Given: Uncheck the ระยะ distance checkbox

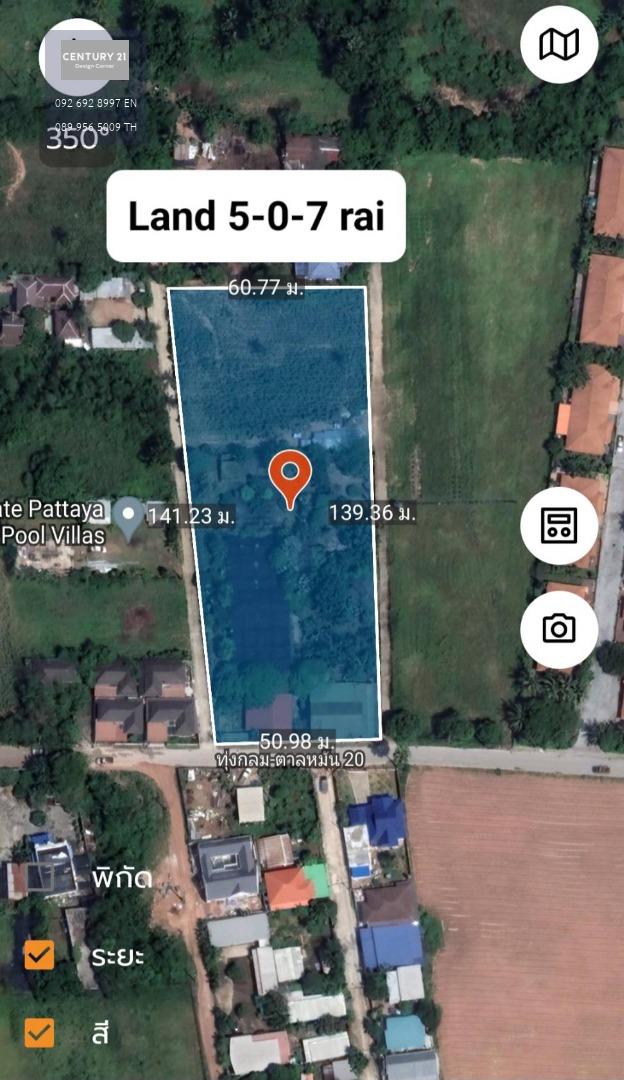Looking at the screenshot, I should [x=39, y=955].
